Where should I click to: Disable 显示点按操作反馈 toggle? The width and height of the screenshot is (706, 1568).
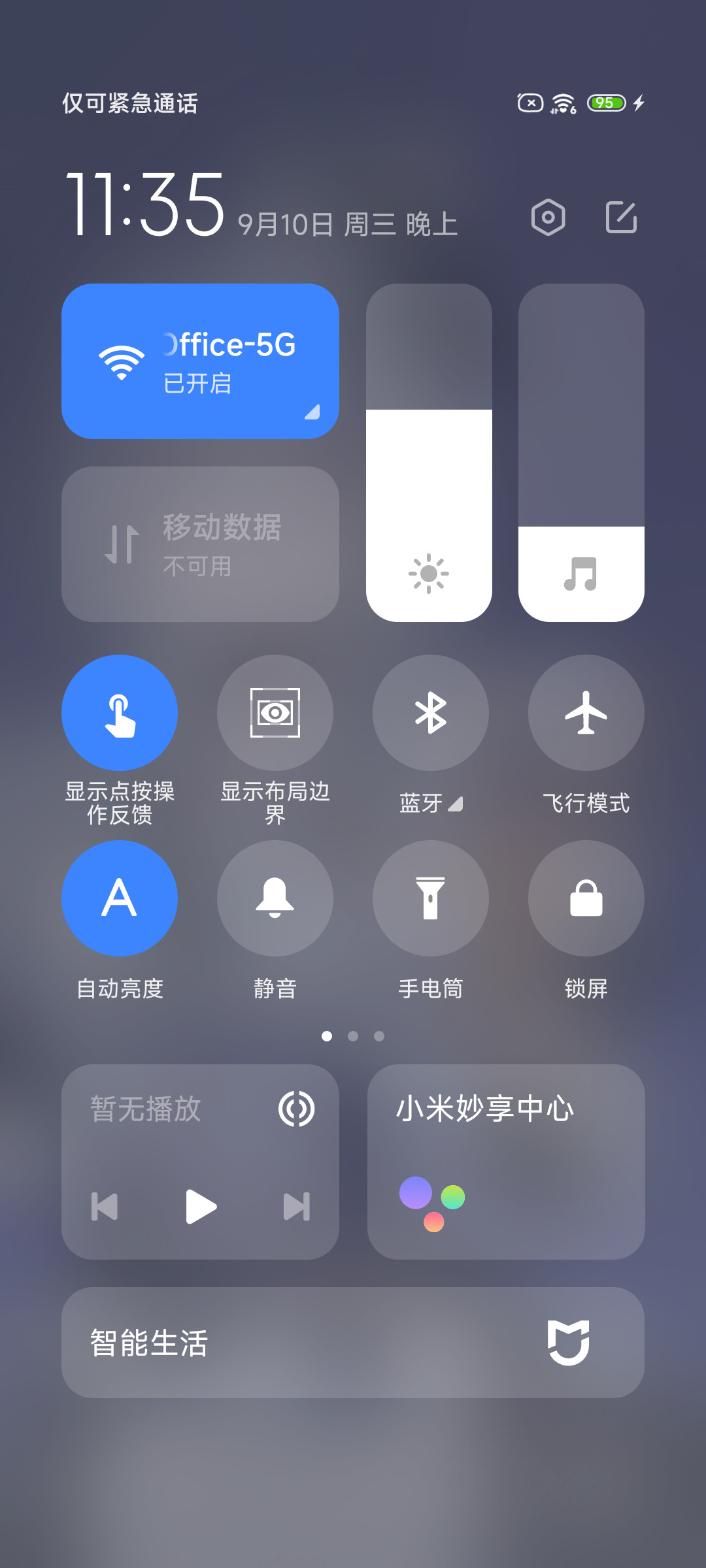pyautogui.click(x=120, y=713)
